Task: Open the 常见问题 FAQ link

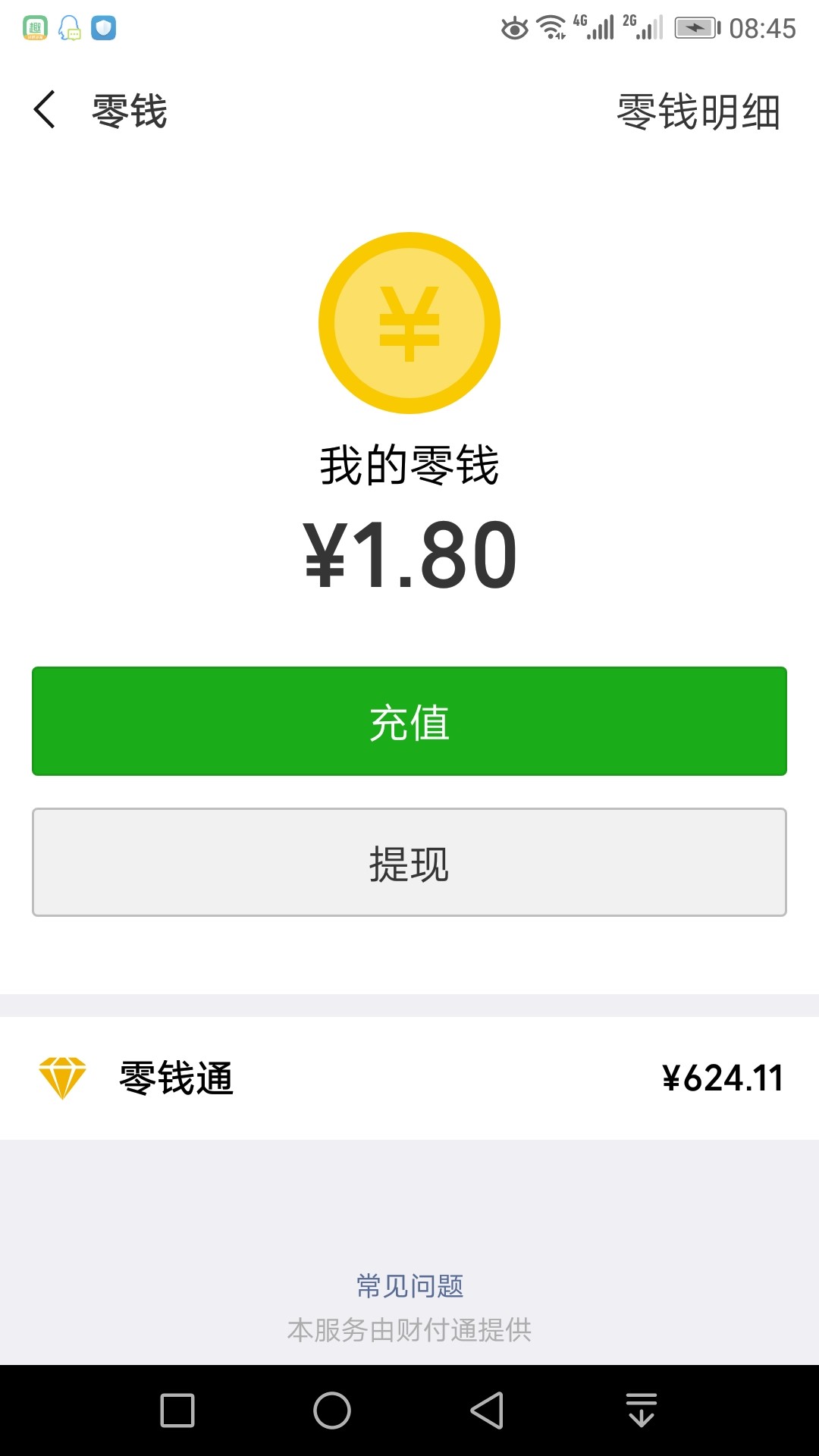Action: 409,1286
